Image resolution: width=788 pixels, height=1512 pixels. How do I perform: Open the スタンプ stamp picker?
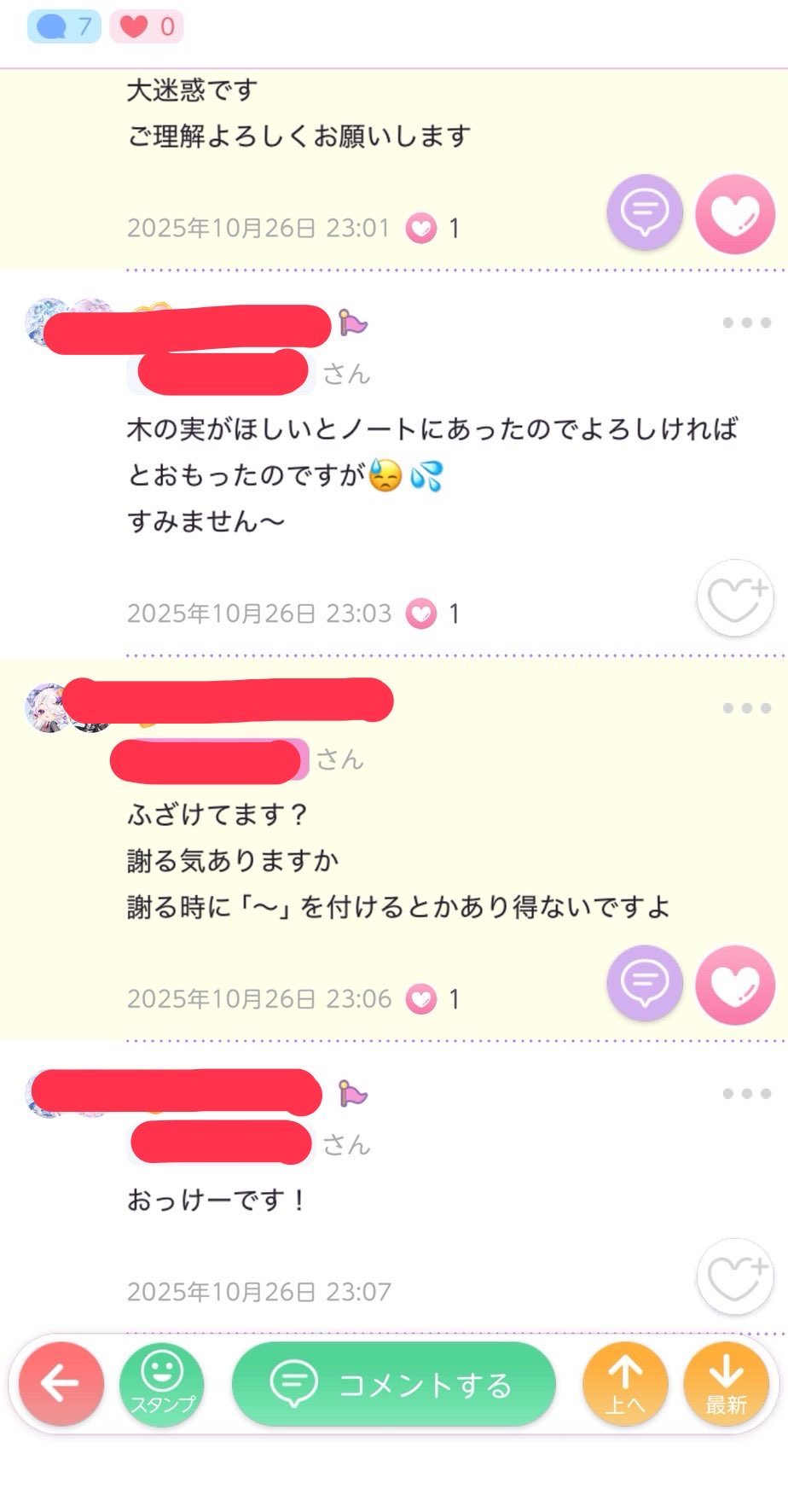pyautogui.click(x=162, y=1383)
